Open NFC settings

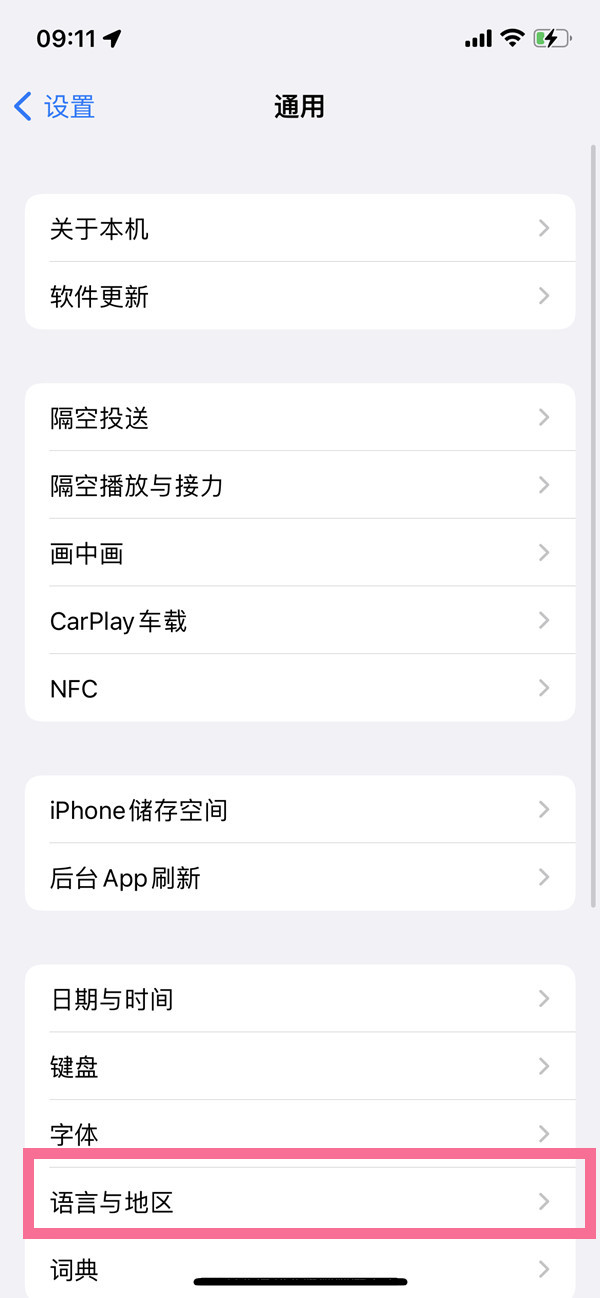tap(300, 688)
